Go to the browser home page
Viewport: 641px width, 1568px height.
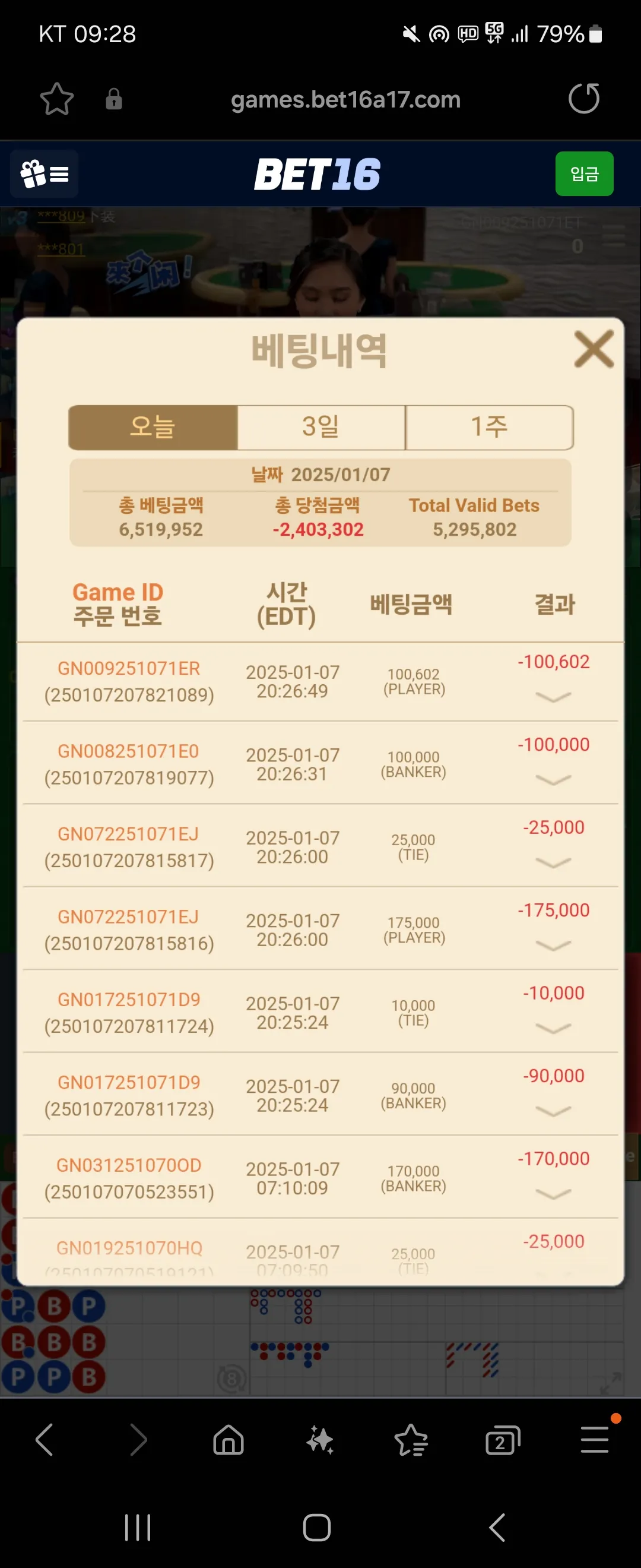[x=229, y=1441]
